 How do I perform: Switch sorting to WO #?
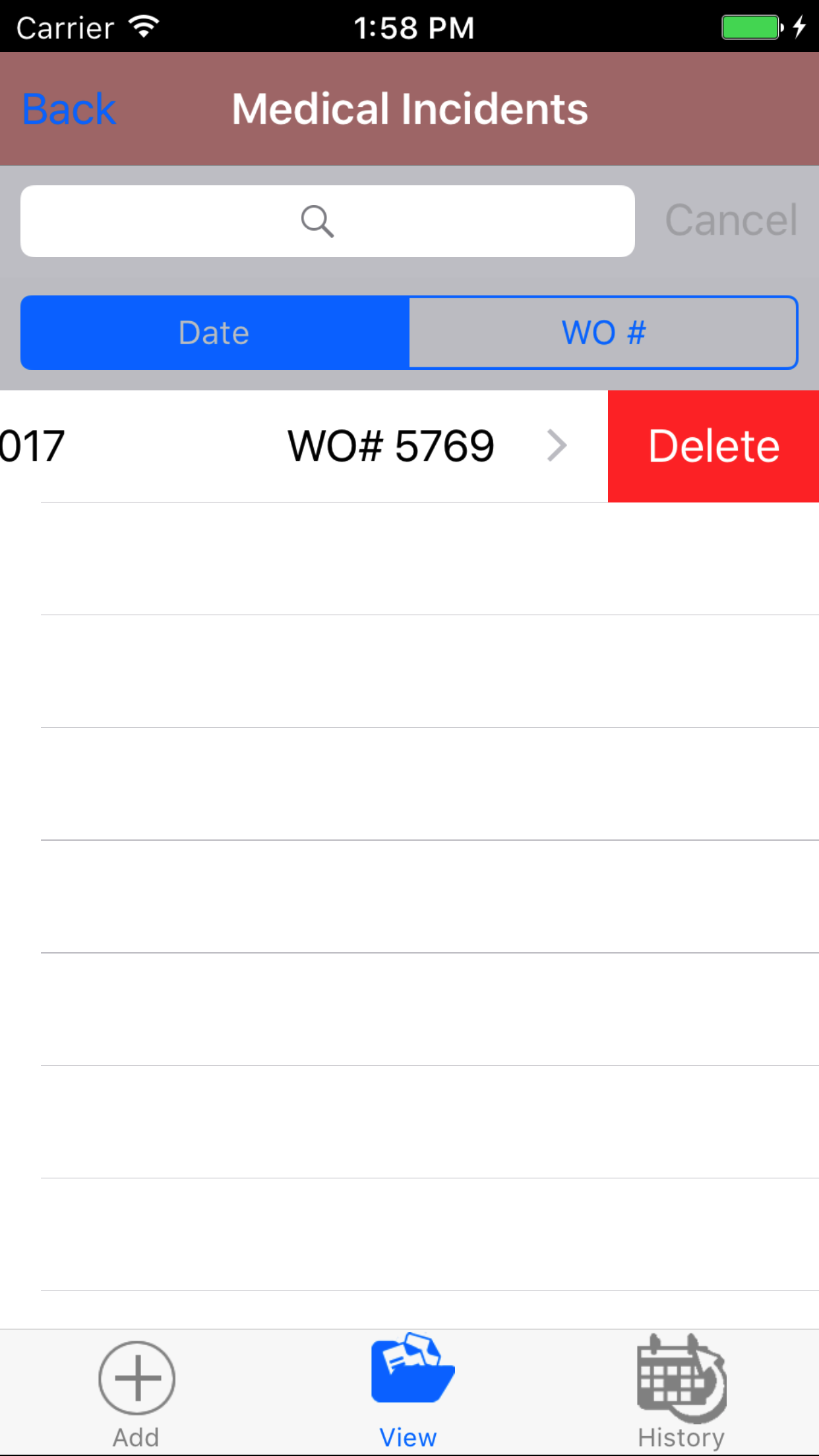click(x=603, y=332)
